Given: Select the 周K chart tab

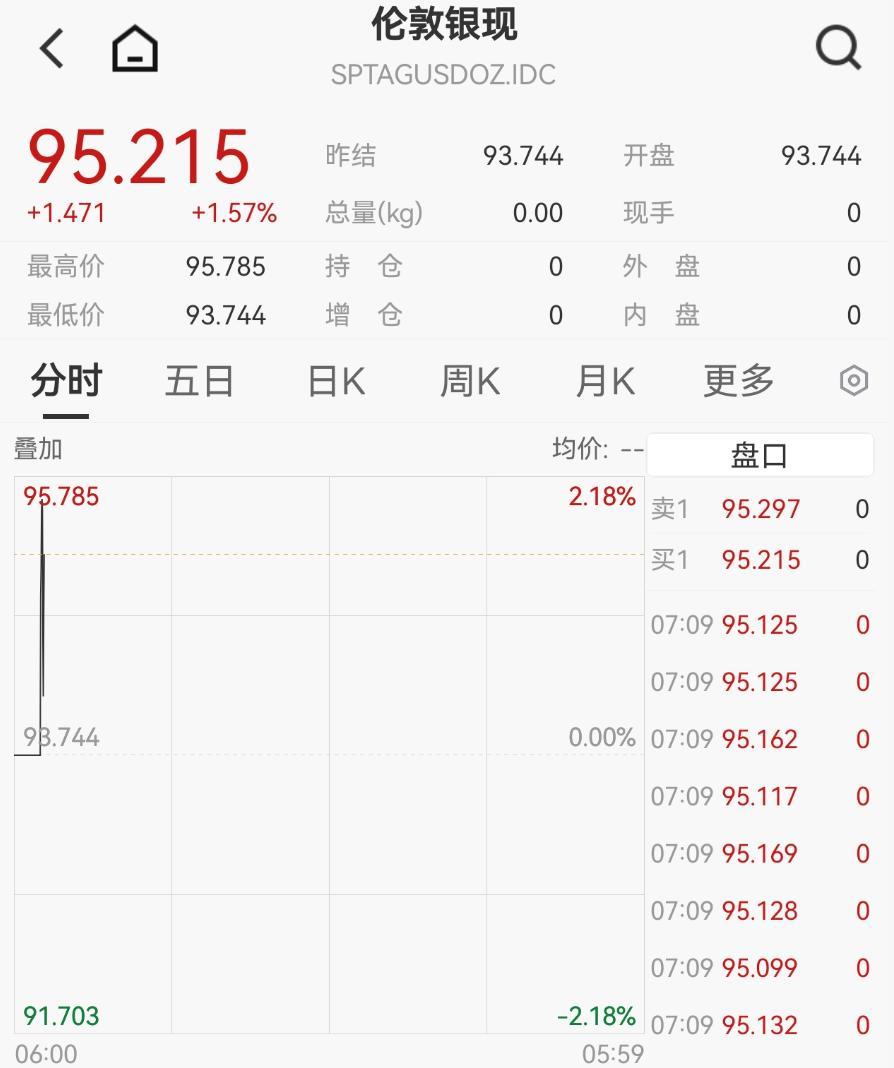Looking at the screenshot, I should [x=470, y=381].
